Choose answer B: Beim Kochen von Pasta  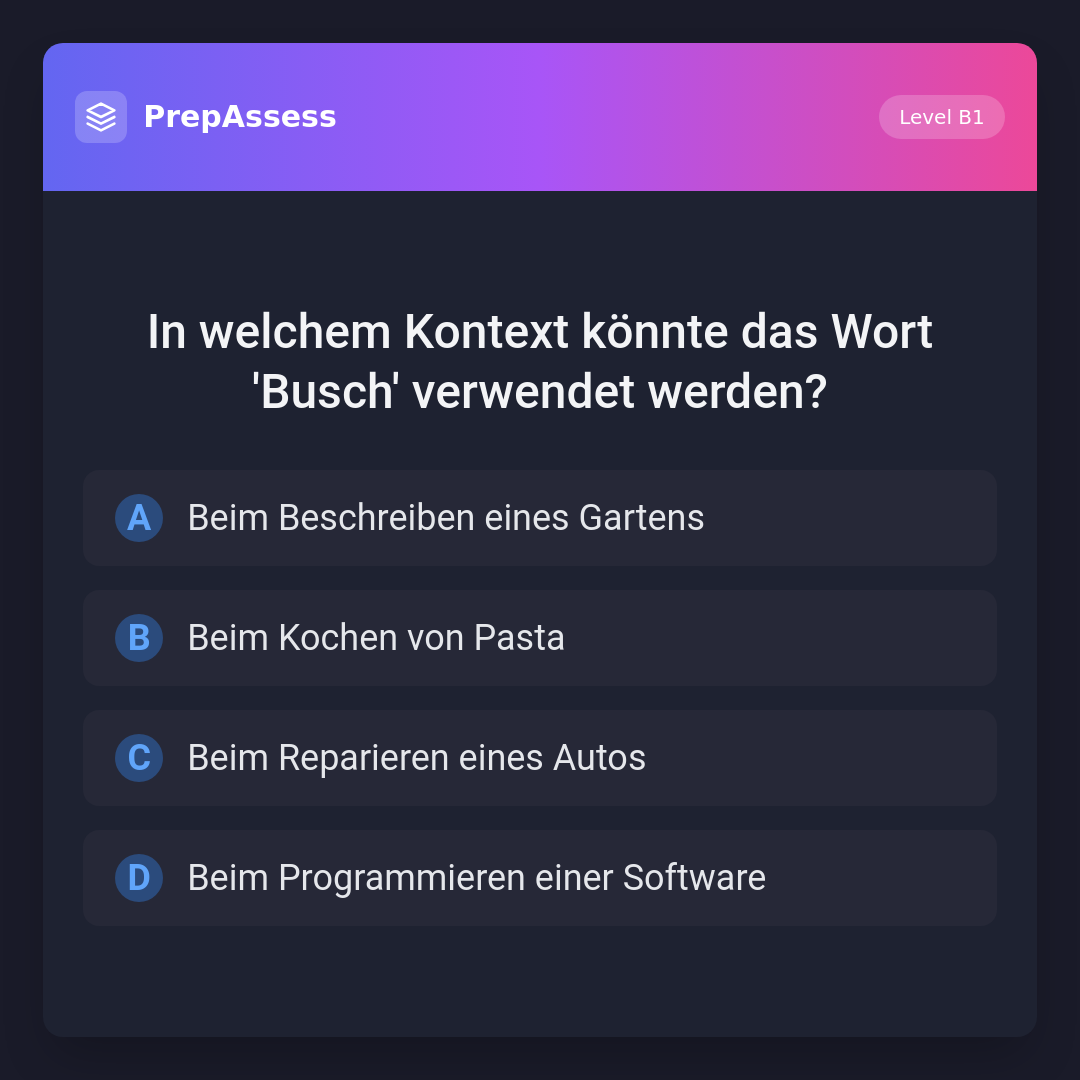tap(540, 638)
